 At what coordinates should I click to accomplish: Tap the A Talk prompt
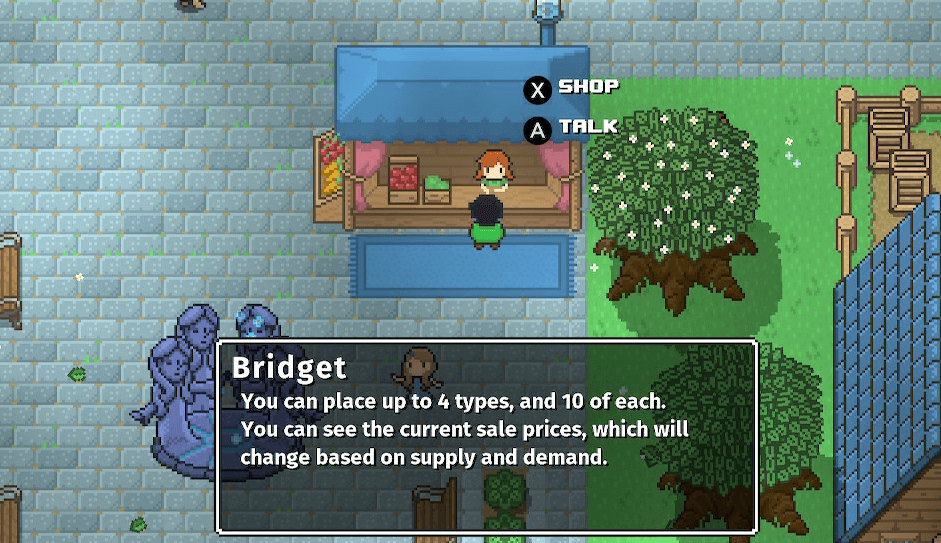[571, 129]
